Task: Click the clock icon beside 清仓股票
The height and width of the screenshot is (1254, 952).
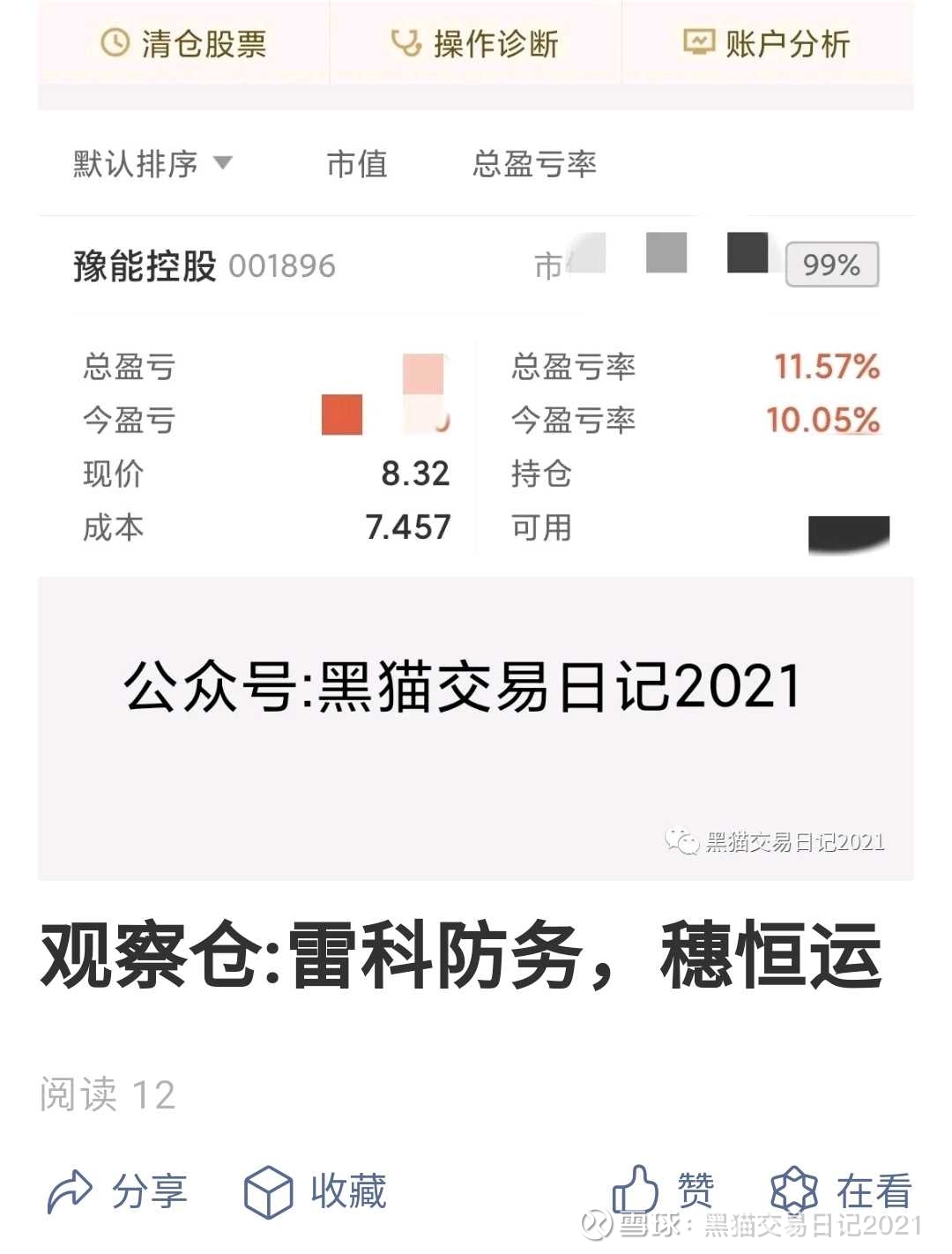Action: (113, 41)
